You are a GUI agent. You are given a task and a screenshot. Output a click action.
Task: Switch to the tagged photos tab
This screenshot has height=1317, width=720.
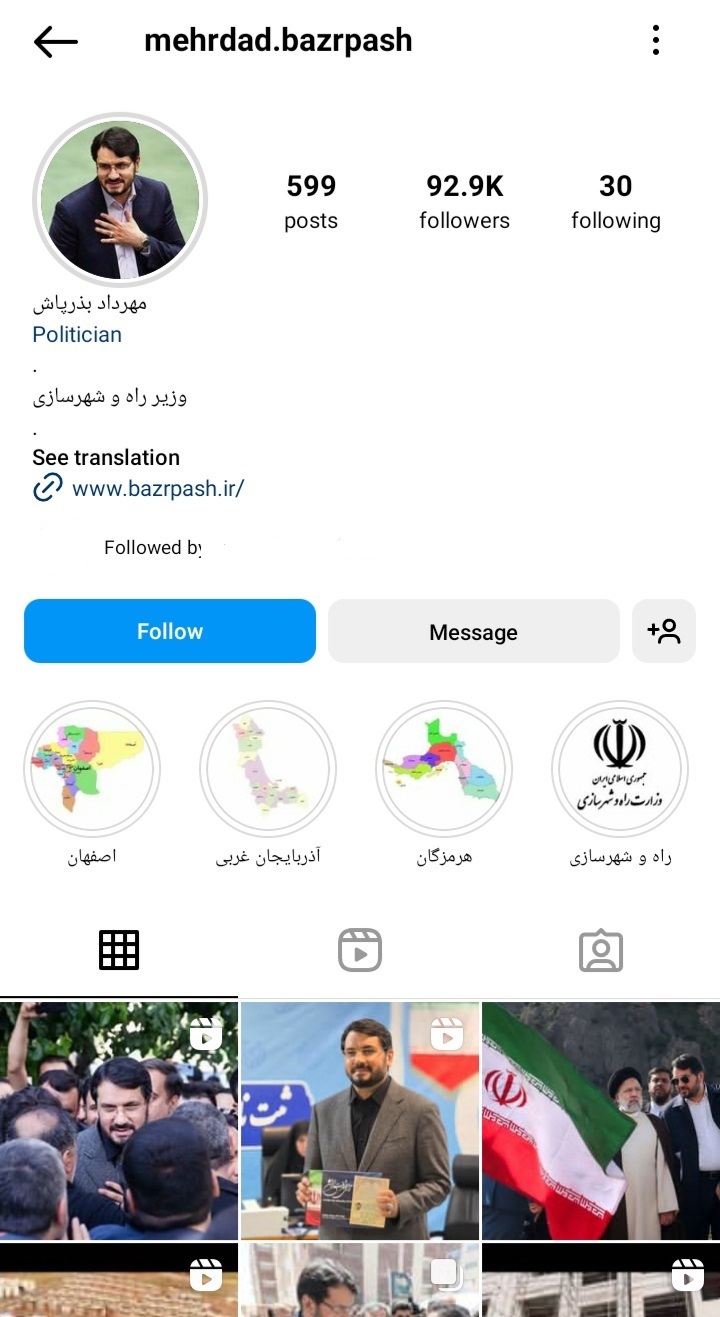599,949
